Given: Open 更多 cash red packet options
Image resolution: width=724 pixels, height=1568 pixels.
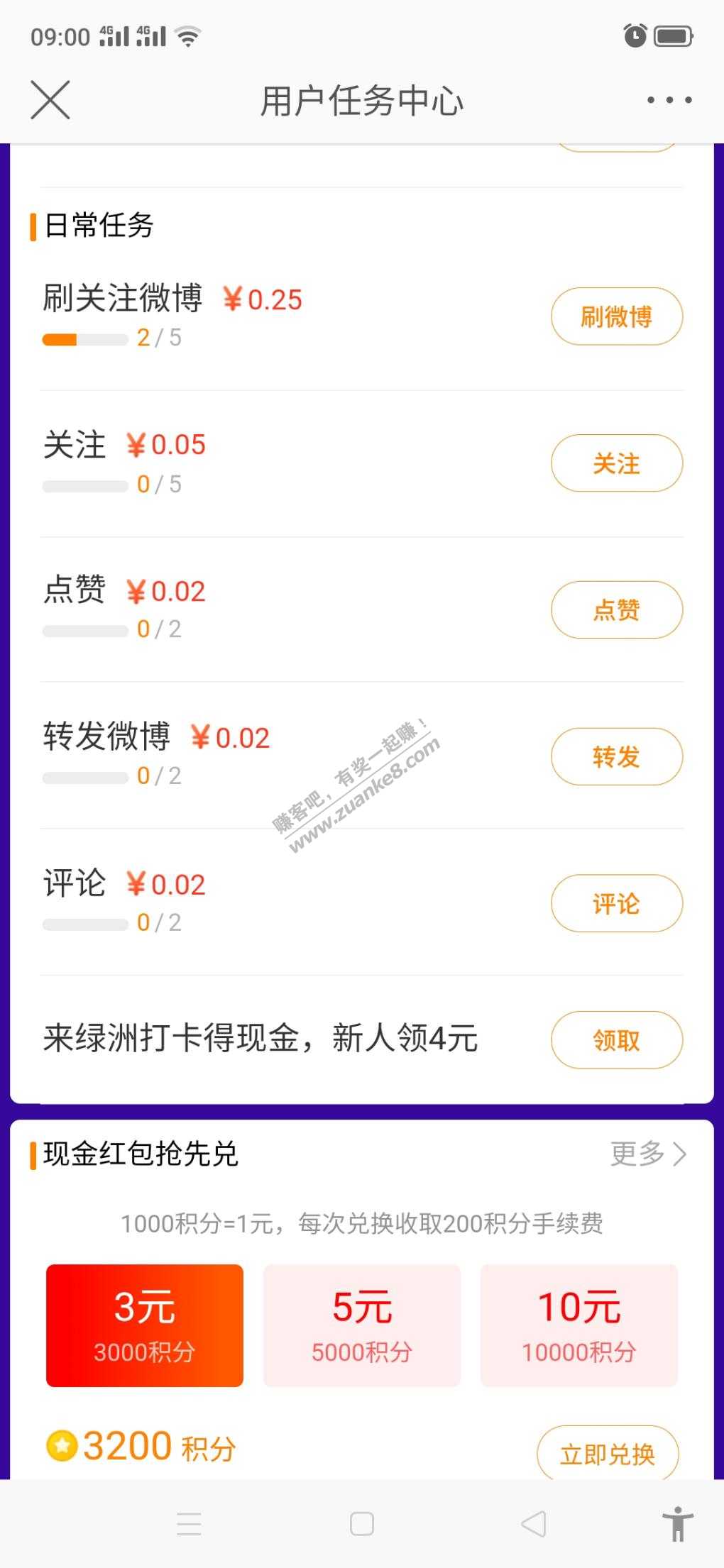Looking at the screenshot, I should coord(648,1154).
